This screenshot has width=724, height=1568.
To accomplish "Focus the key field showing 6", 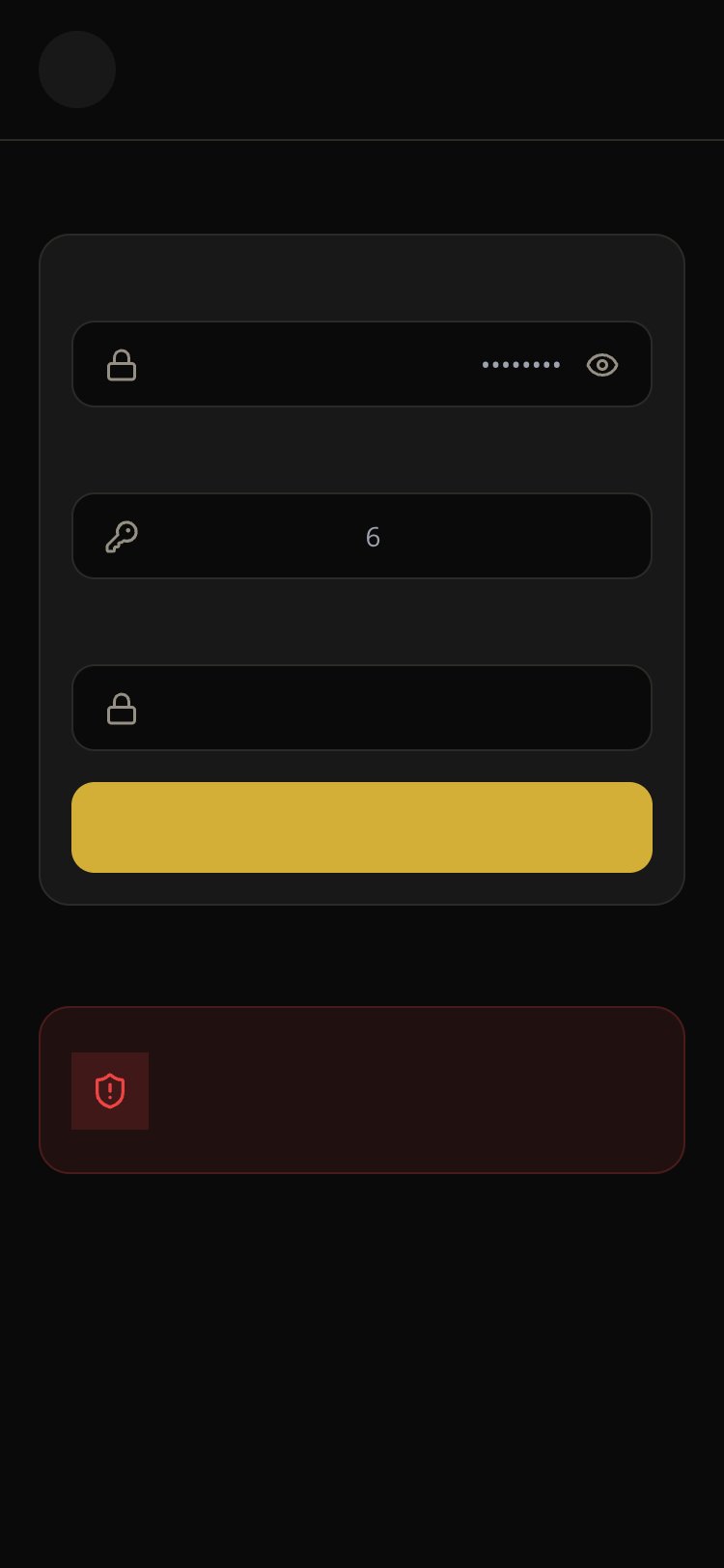I will [x=362, y=536].
